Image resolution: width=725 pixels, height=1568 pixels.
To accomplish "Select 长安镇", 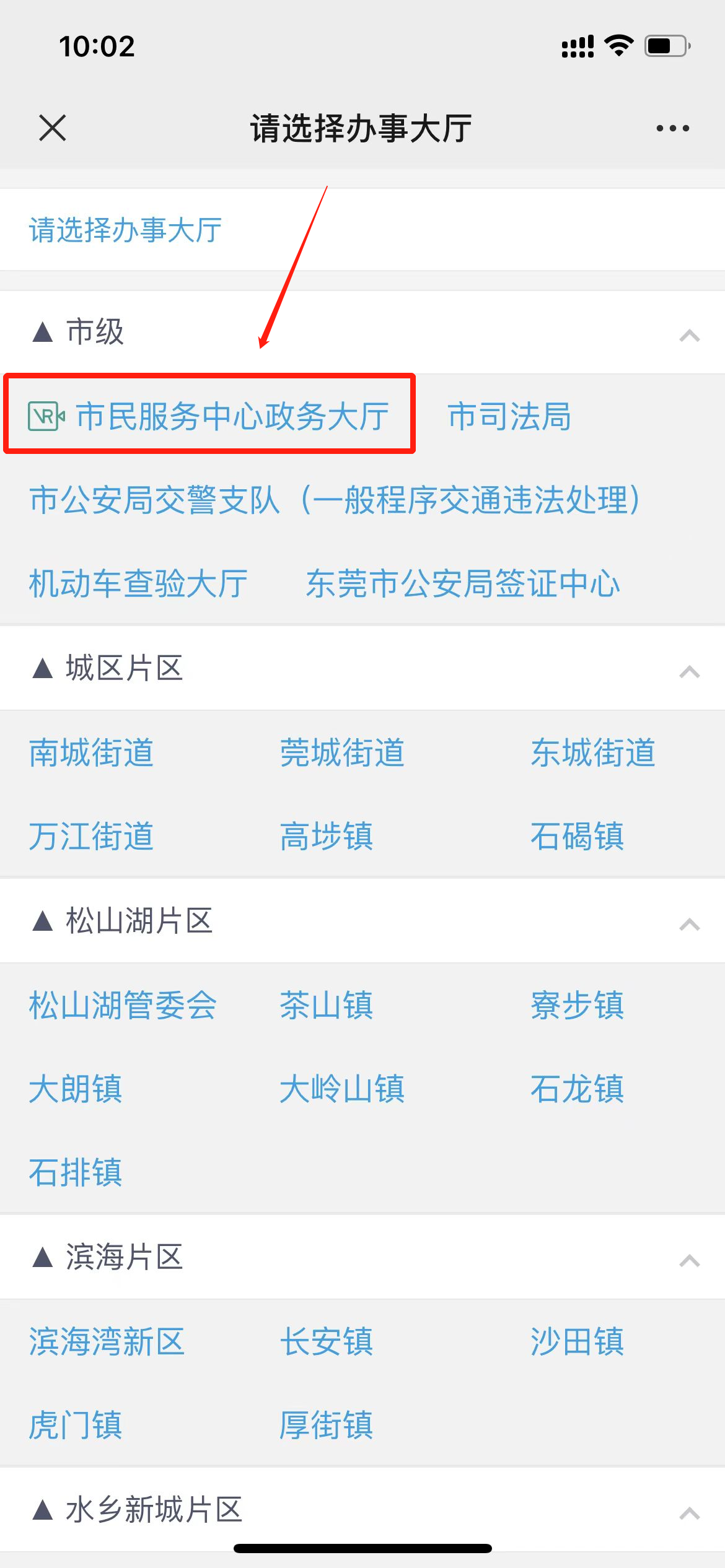I will (326, 1341).
